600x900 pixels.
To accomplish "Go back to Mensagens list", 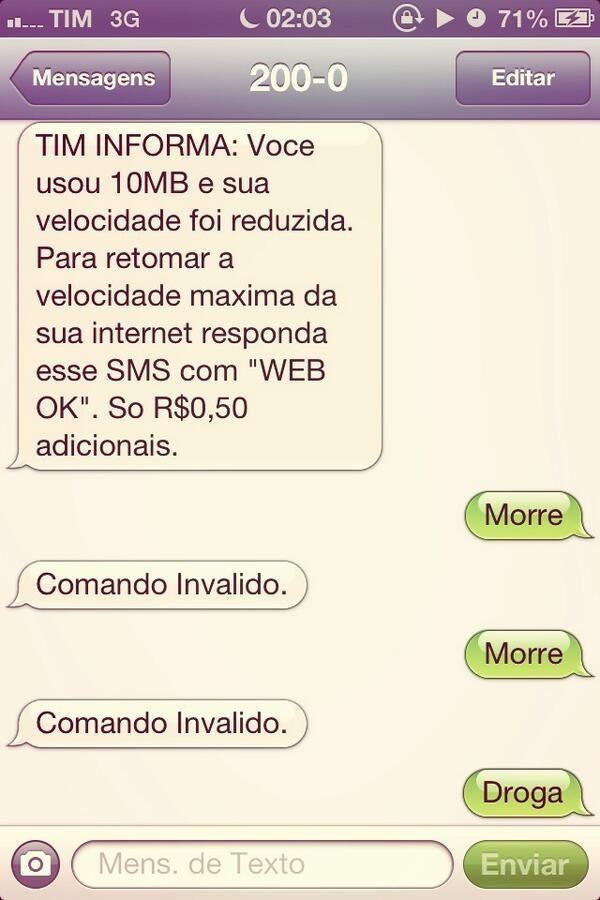I will click(91, 79).
